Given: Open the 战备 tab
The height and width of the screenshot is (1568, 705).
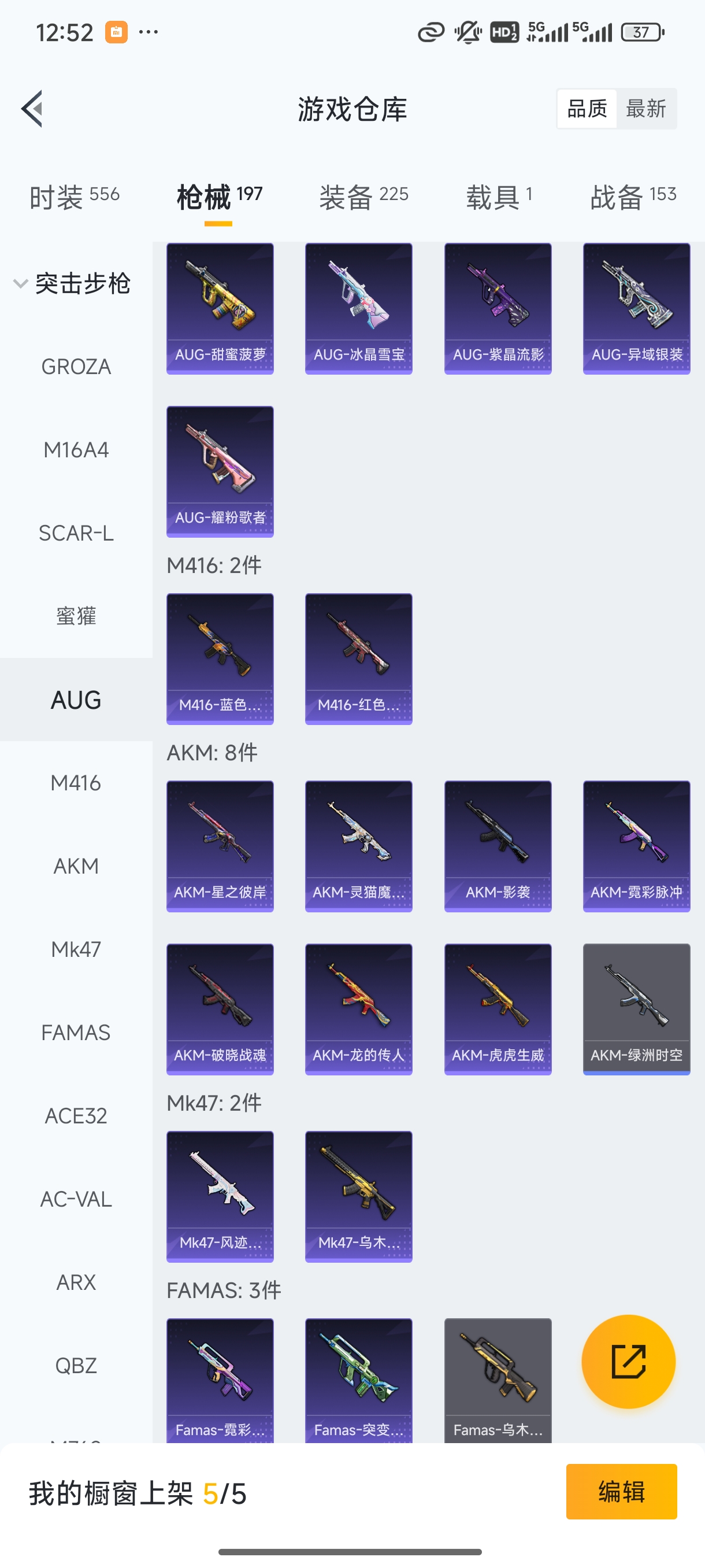Looking at the screenshot, I should (x=633, y=197).
